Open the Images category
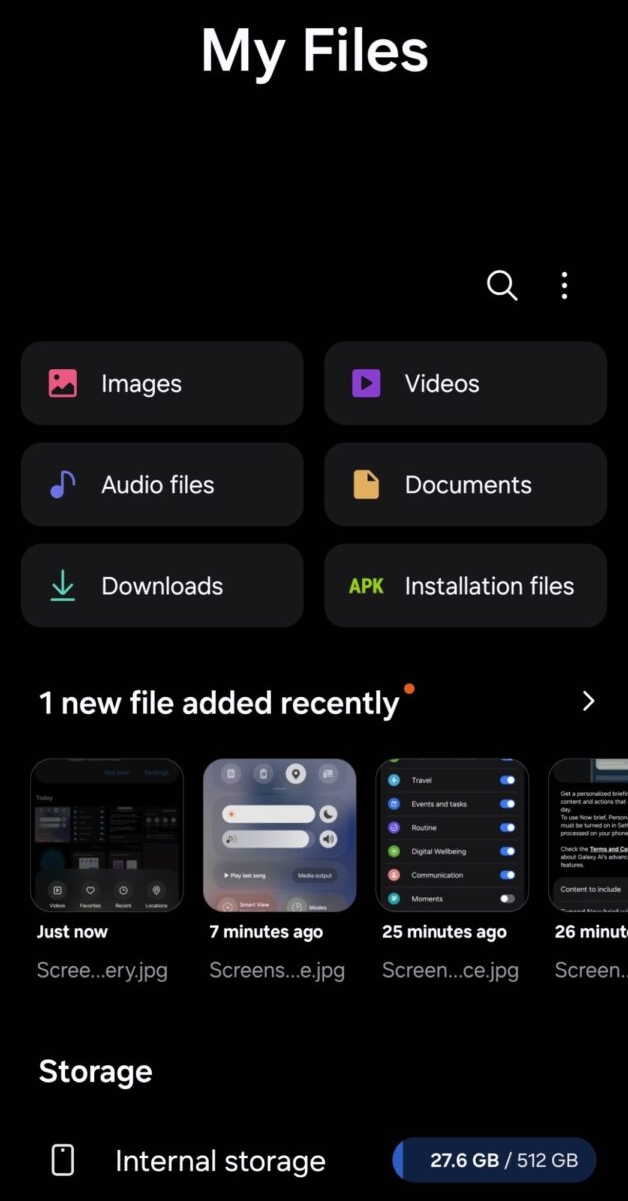 point(162,384)
